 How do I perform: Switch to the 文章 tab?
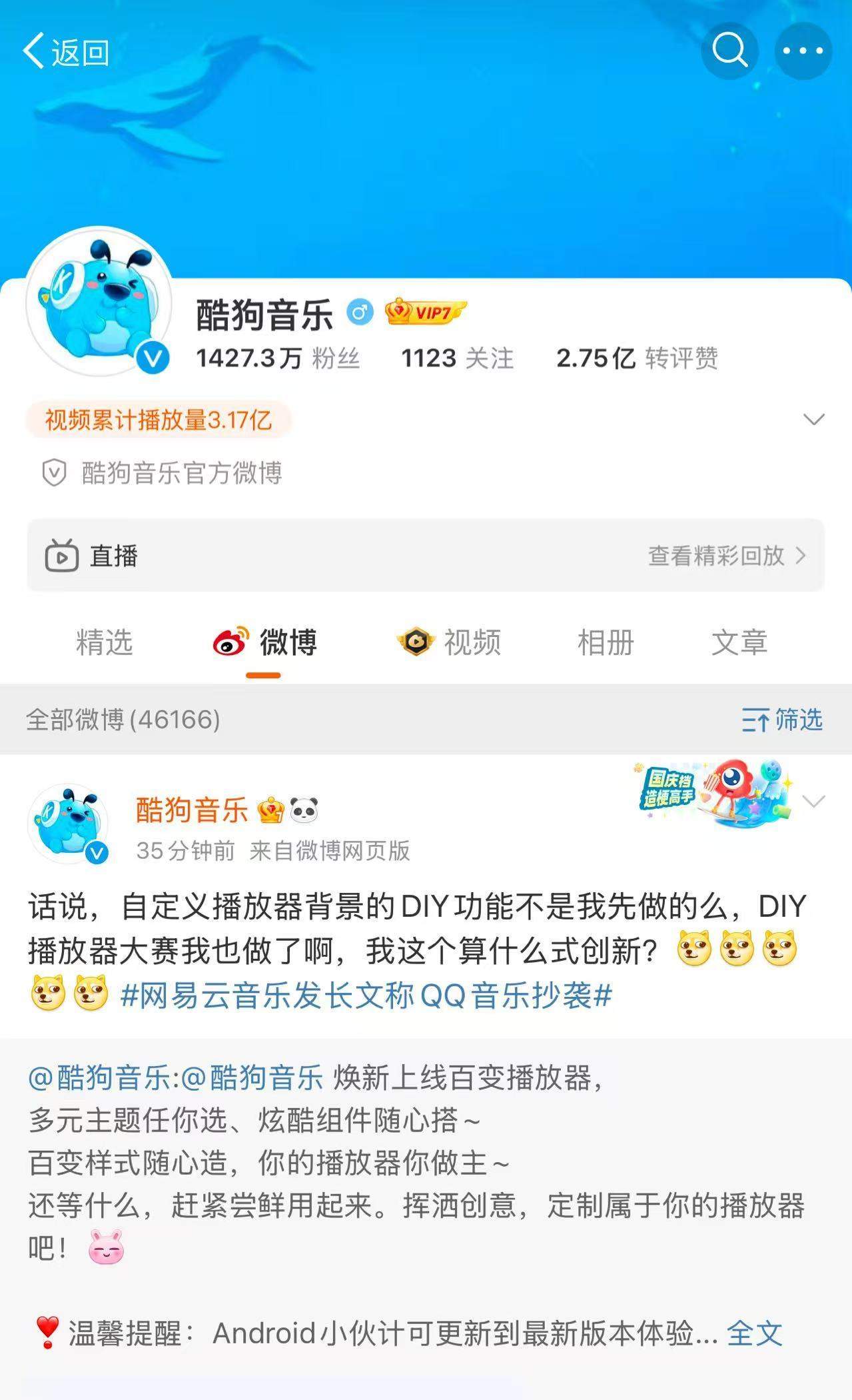point(739,642)
